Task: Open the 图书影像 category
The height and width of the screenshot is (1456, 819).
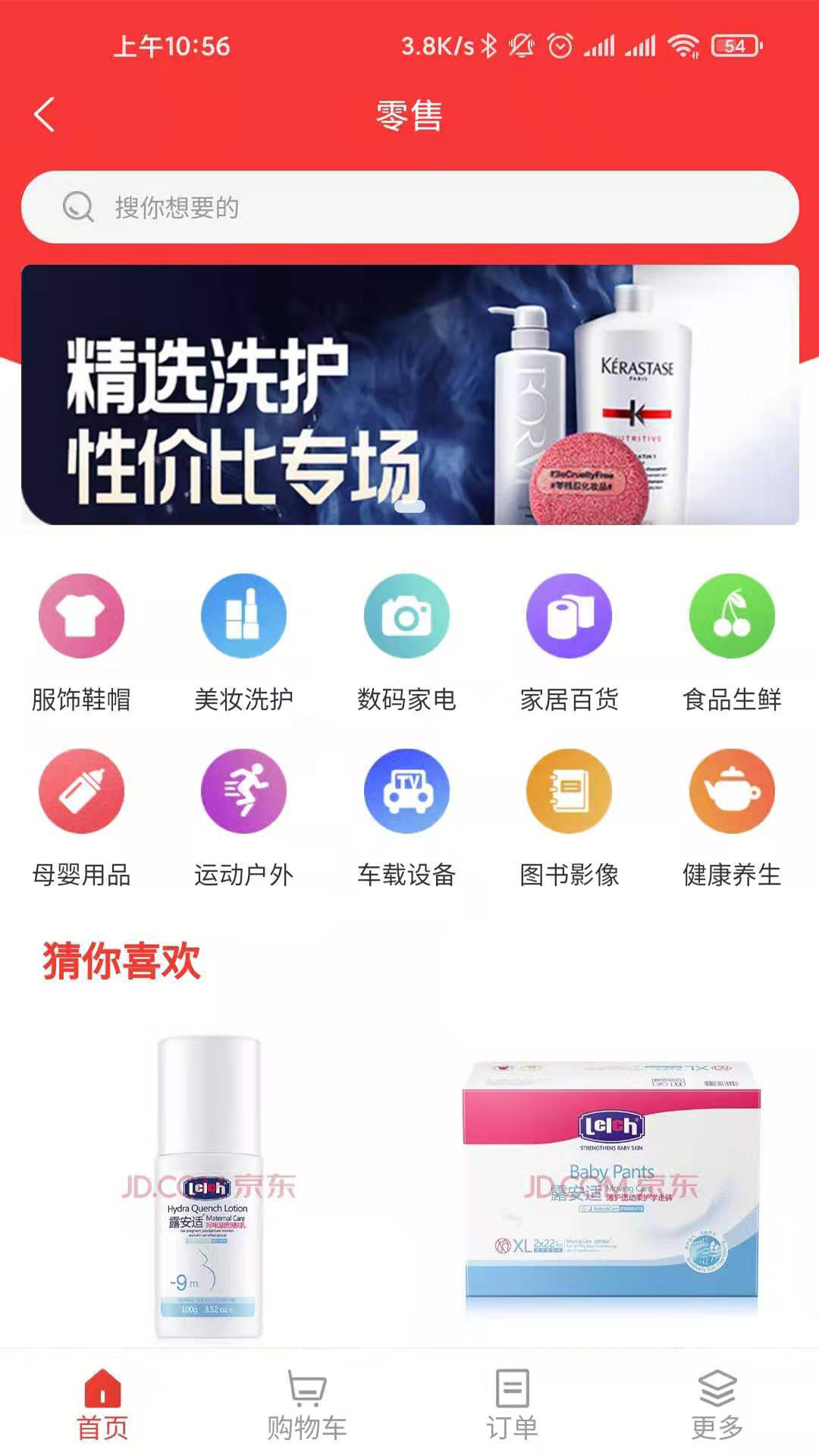Action: pos(569,816)
